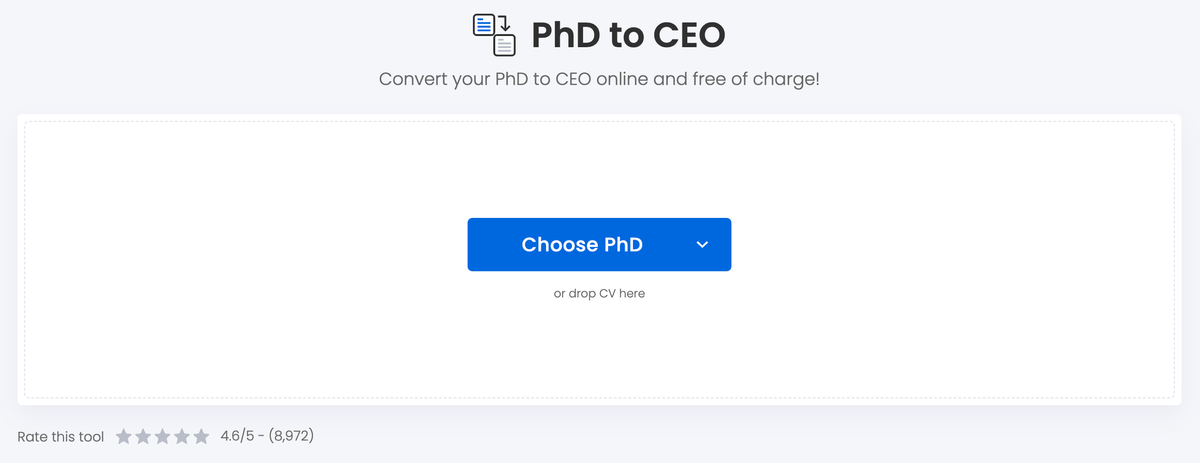Image resolution: width=1200 pixels, height=463 pixels.
Task: Rate this tool five stars
Action: coord(201,437)
